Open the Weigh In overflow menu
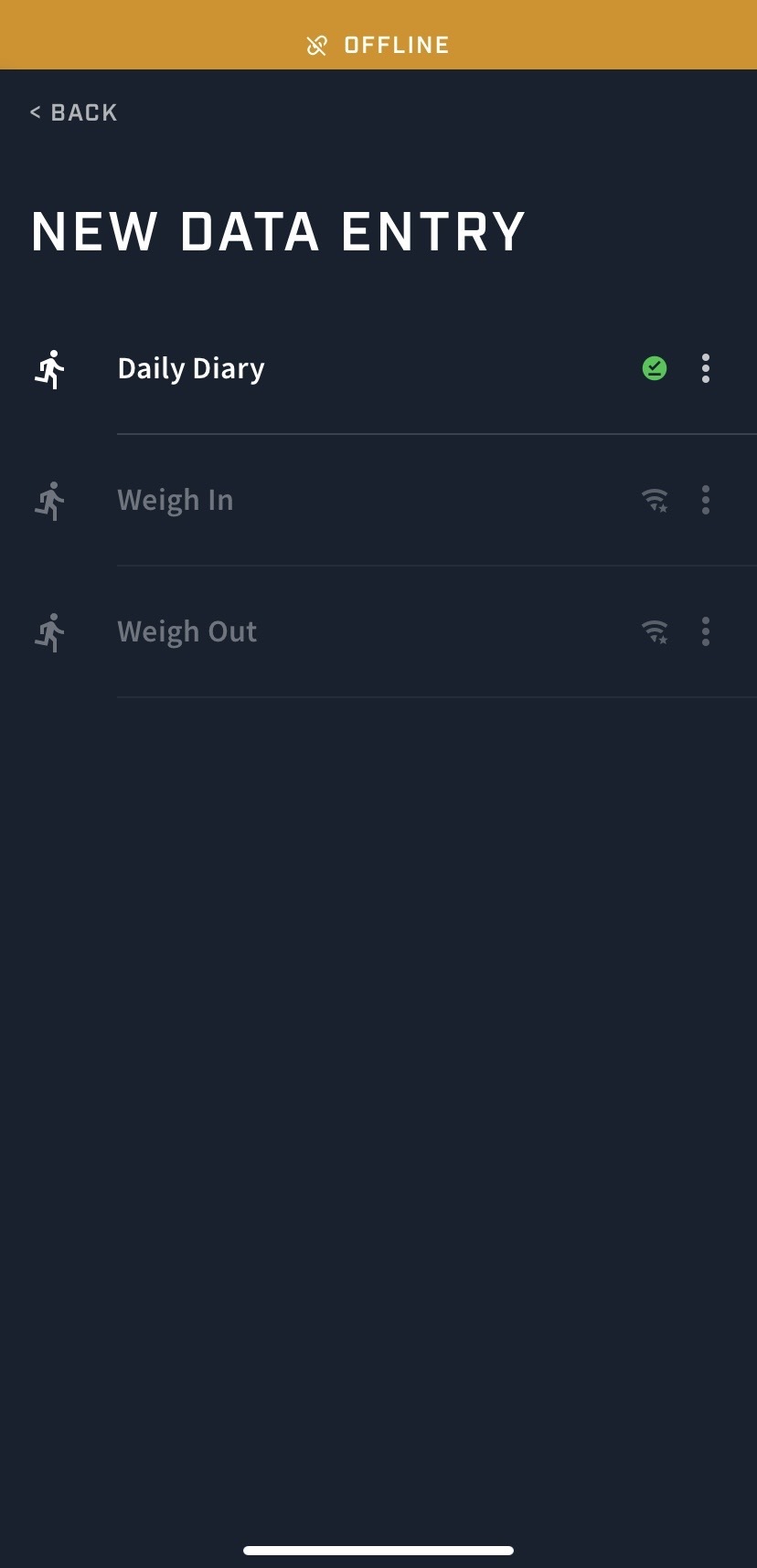Viewport: 757px width, 1568px height. click(x=705, y=500)
